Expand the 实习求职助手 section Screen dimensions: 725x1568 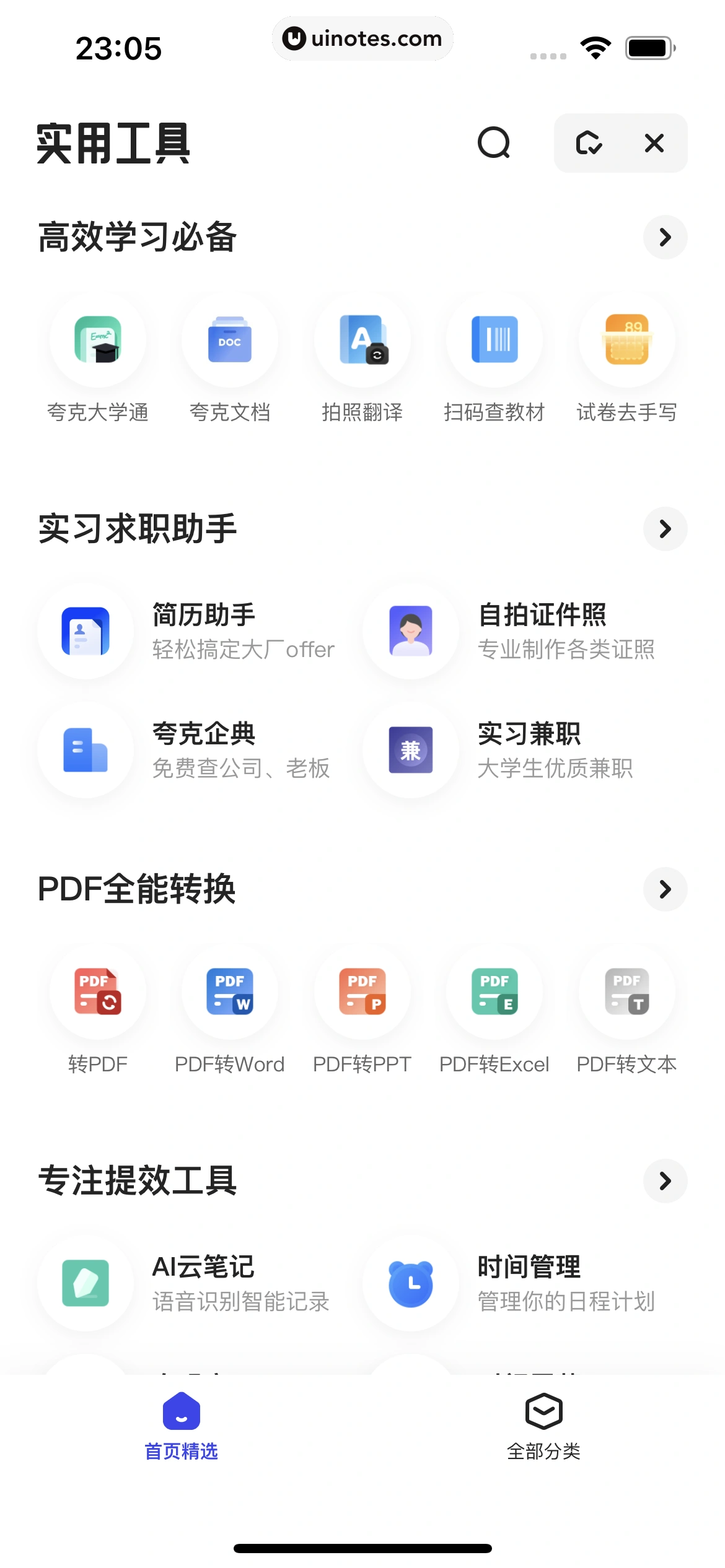click(x=665, y=528)
